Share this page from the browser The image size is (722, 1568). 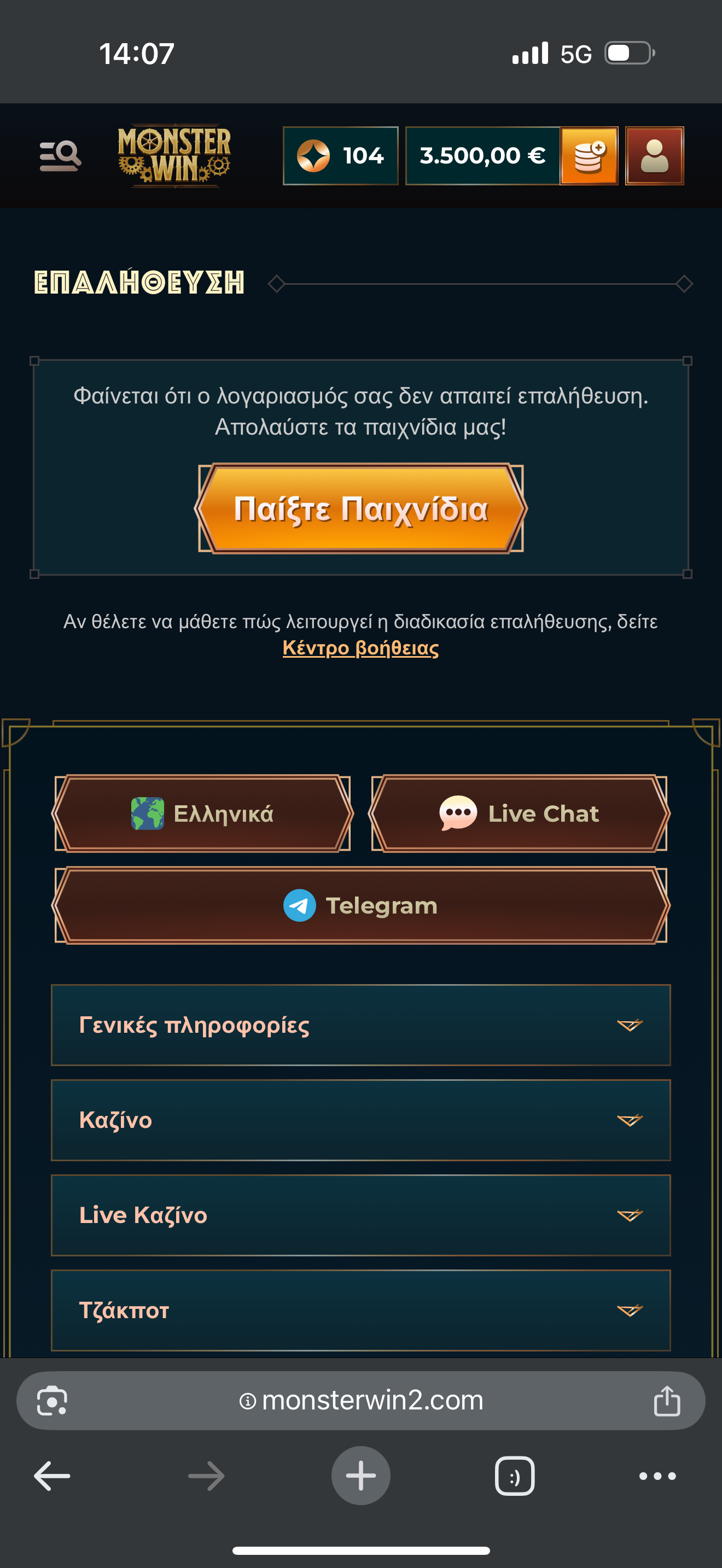click(x=667, y=1401)
